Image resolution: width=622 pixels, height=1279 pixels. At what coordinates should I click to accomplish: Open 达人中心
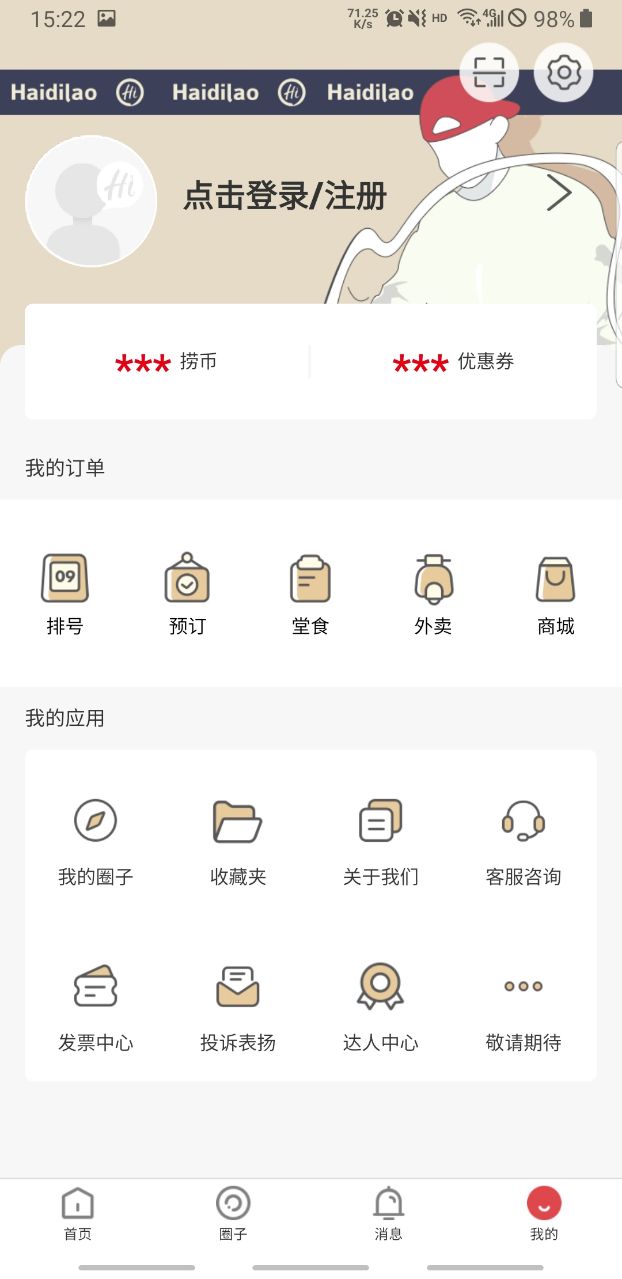381,1008
